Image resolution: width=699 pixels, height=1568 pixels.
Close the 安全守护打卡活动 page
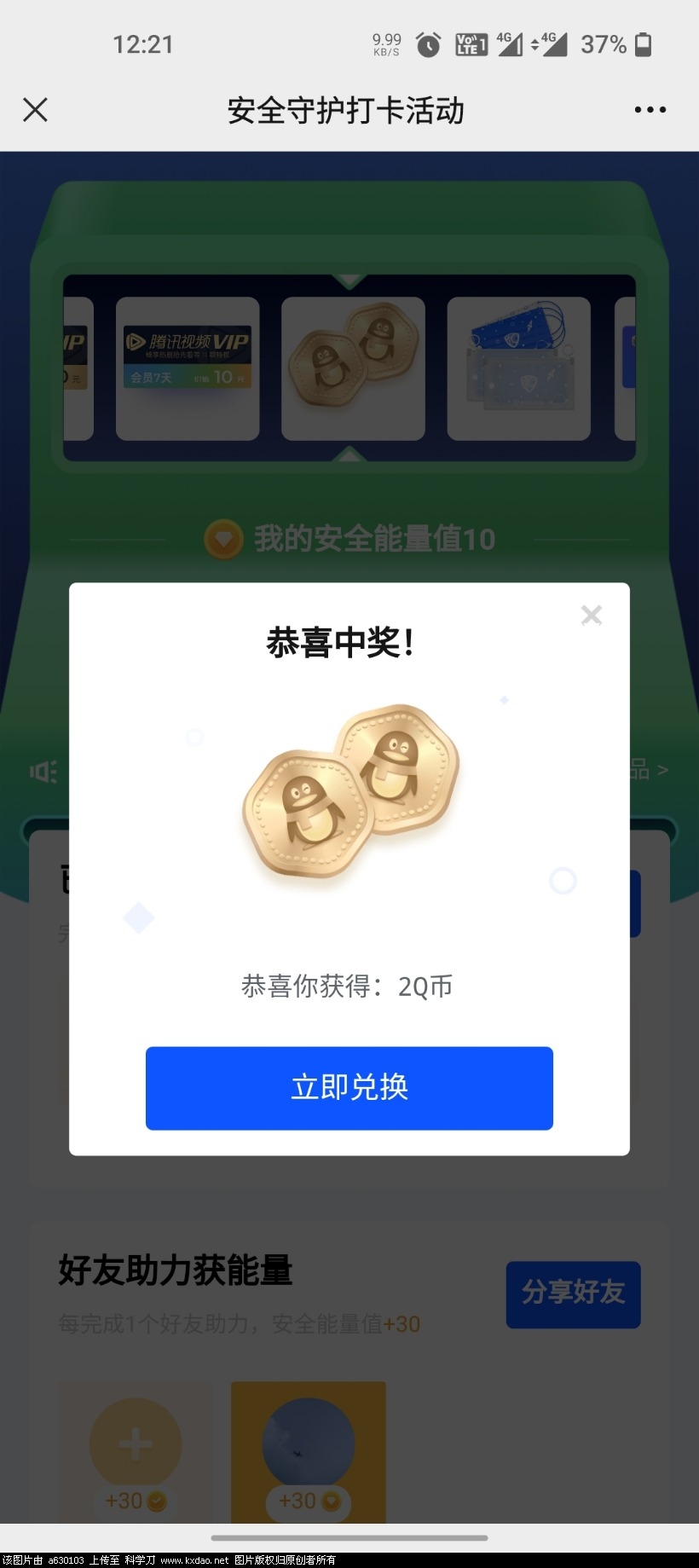click(x=35, y=110)
